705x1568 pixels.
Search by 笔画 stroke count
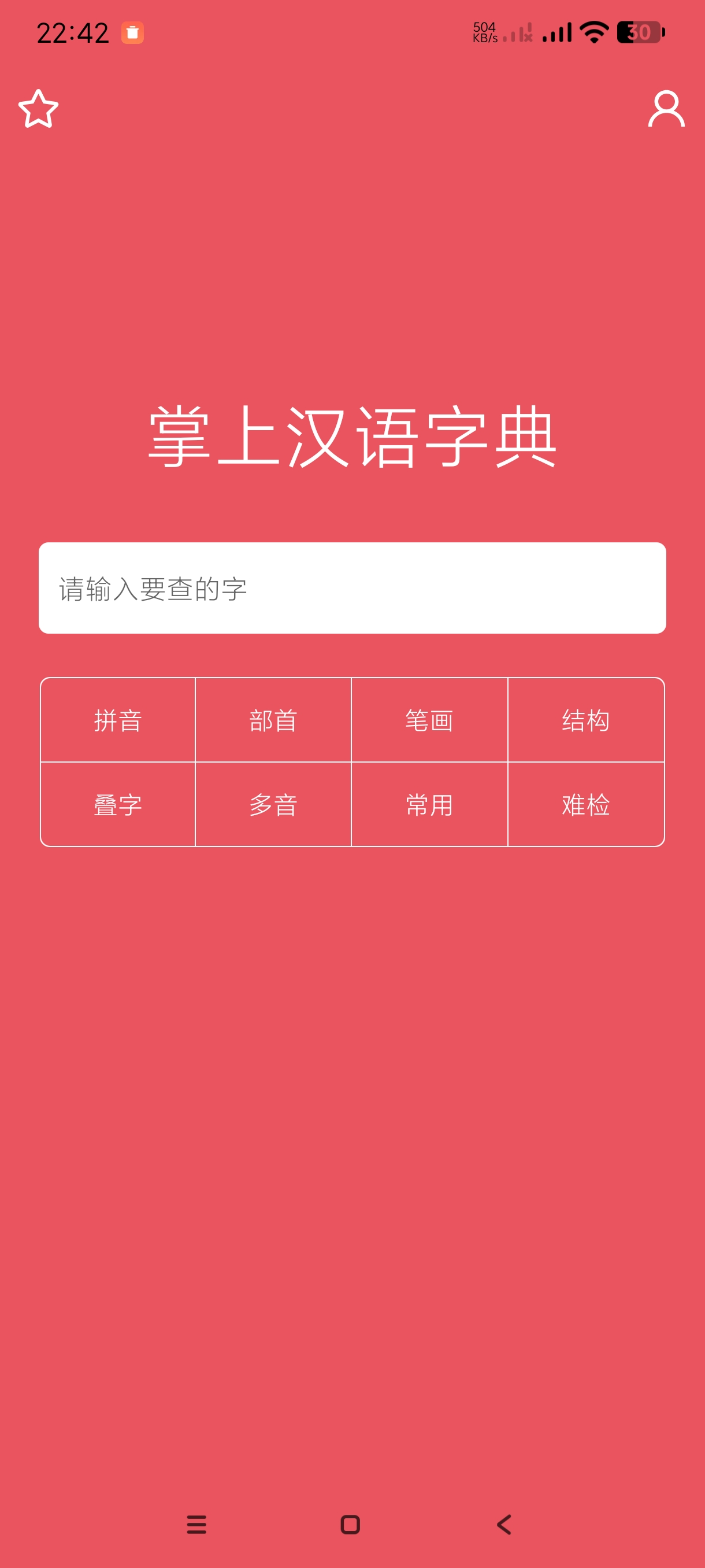429,720
